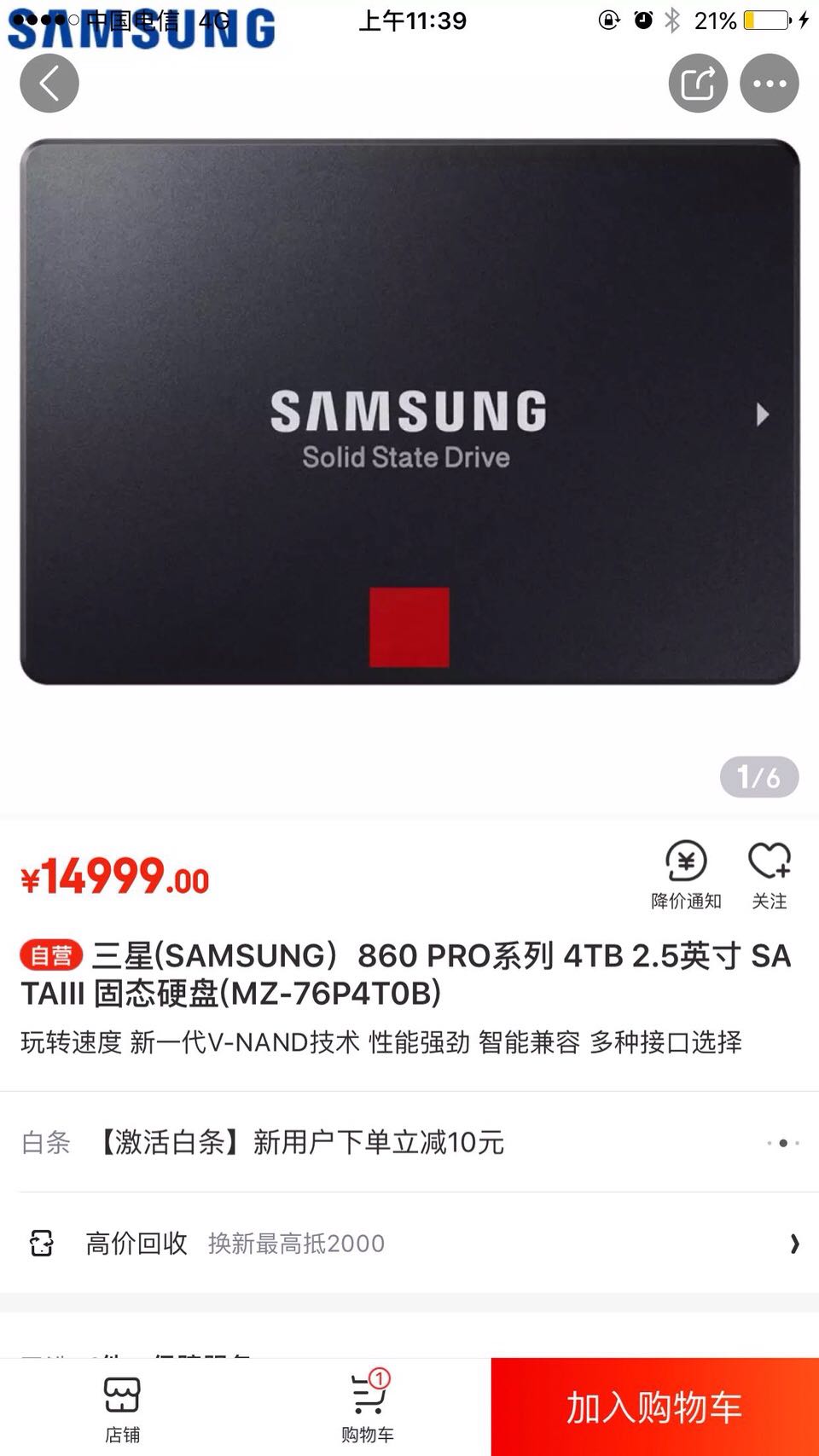Open the 白条 promotion row
The height and width of the screenshot is (1456, 819).
coord(409,1142)
